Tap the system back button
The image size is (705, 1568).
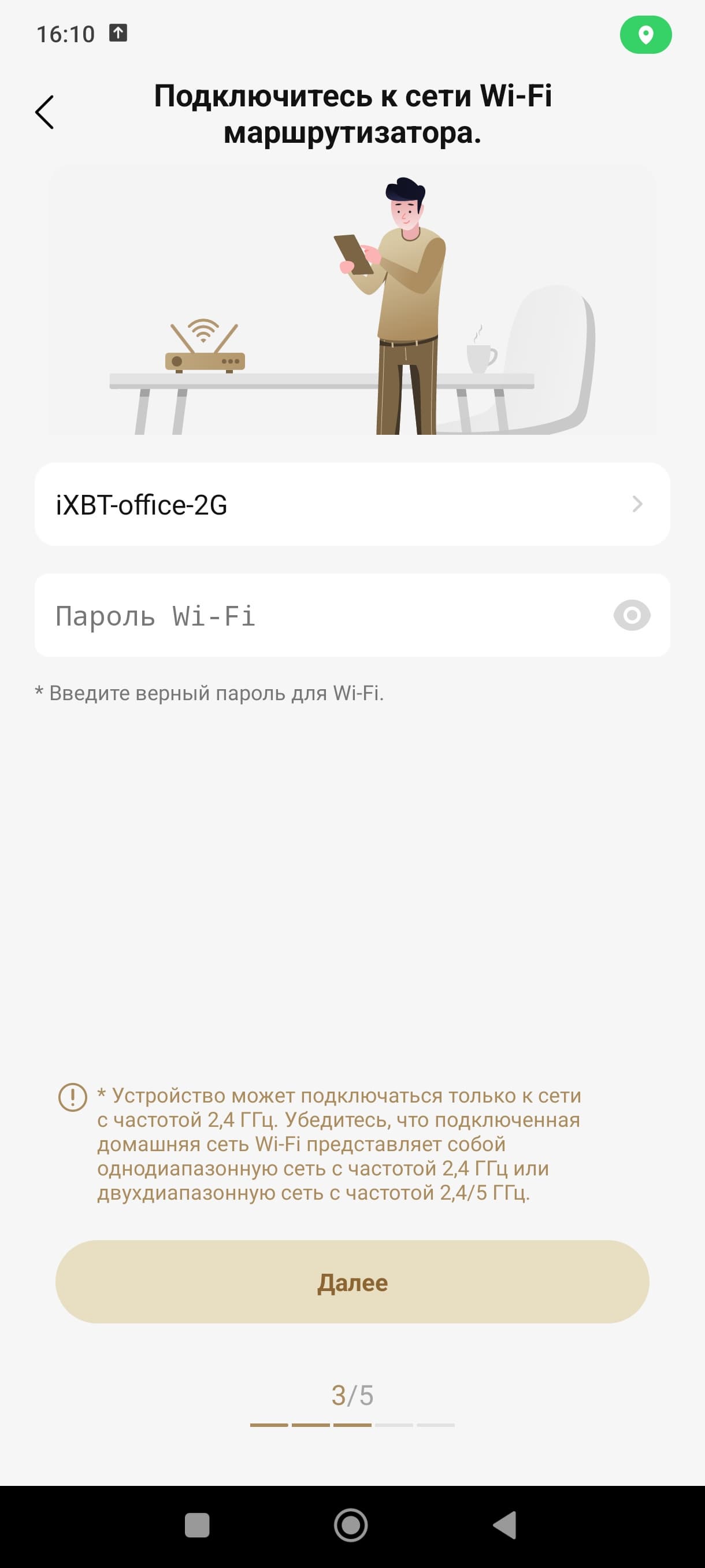coord(505,1525)
